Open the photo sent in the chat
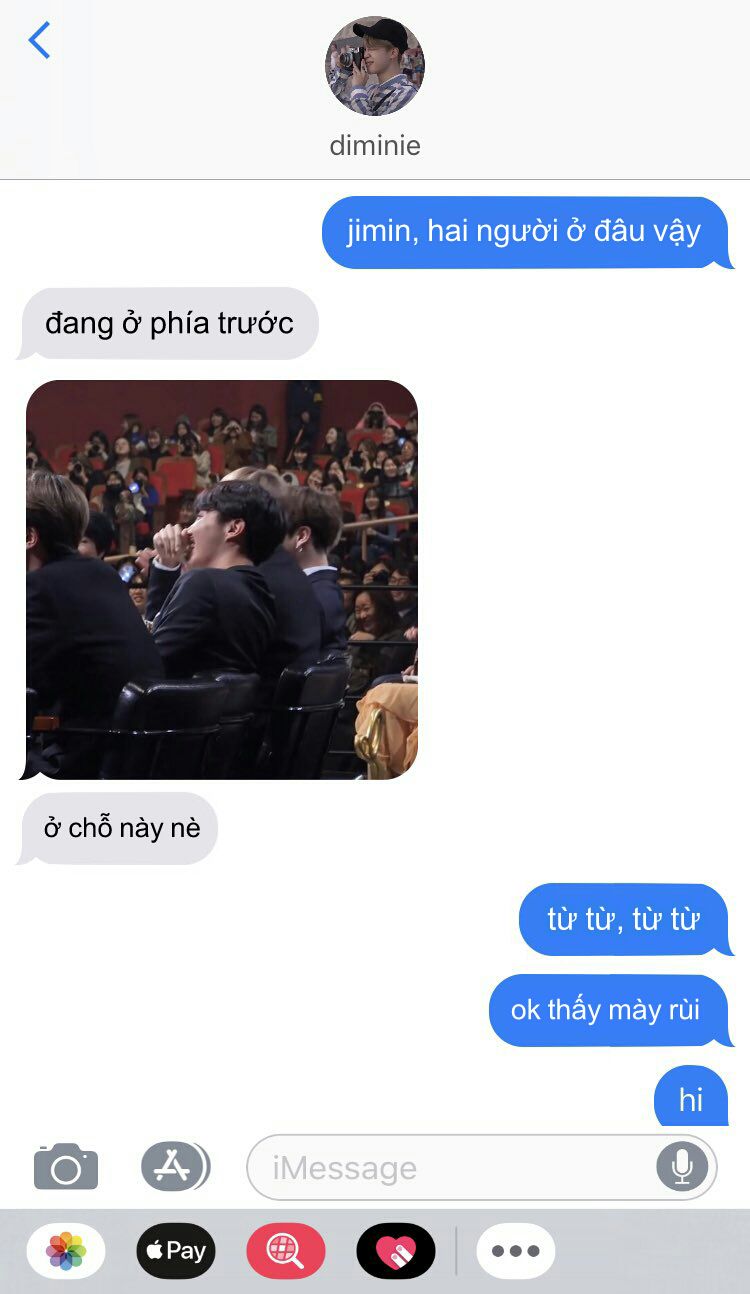750x1294 pixels. [221, 579]
